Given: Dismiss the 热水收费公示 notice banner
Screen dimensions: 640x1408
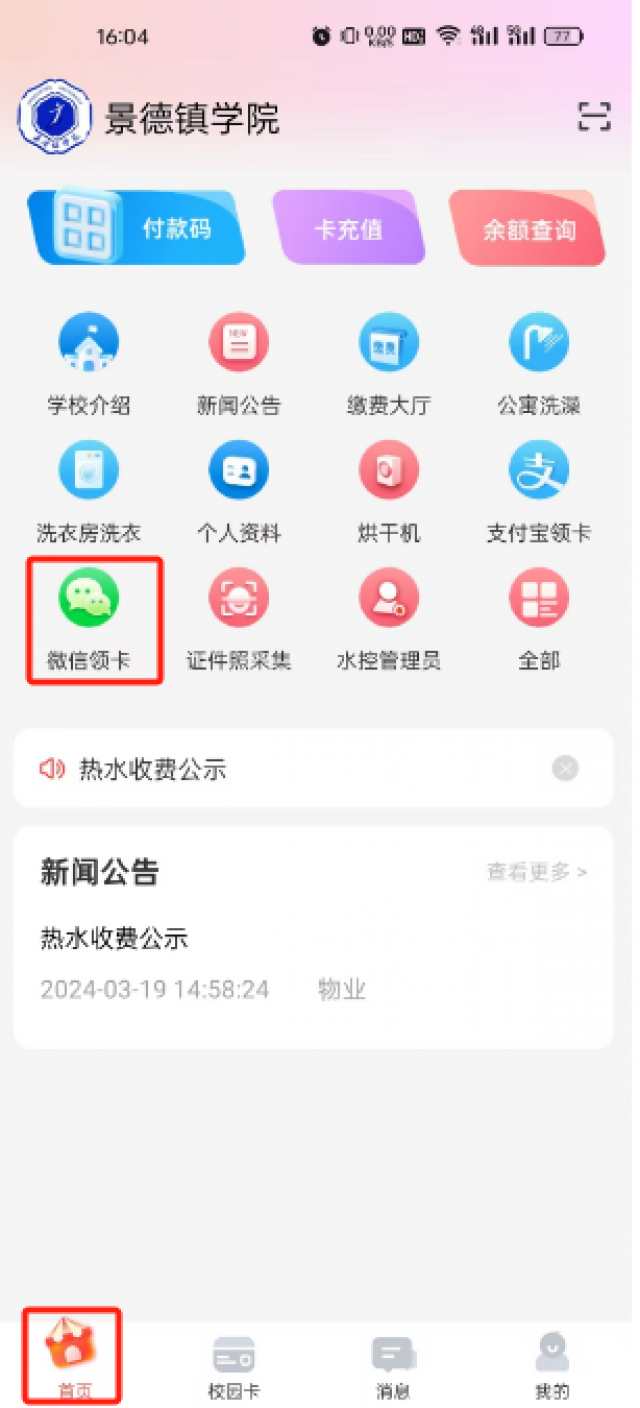Looking at the screenshot, I should click(565, 768).
